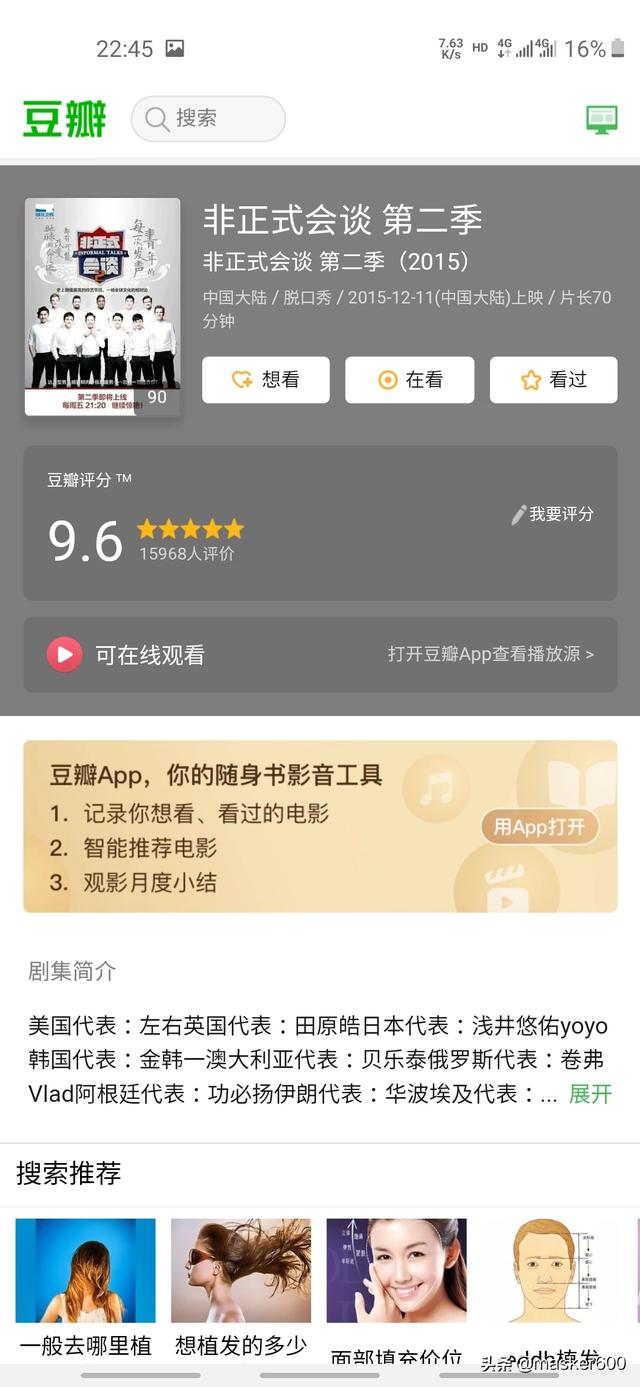
Task: Tap the red play icon by 可在线观看
Action: [x=64, y=654]
